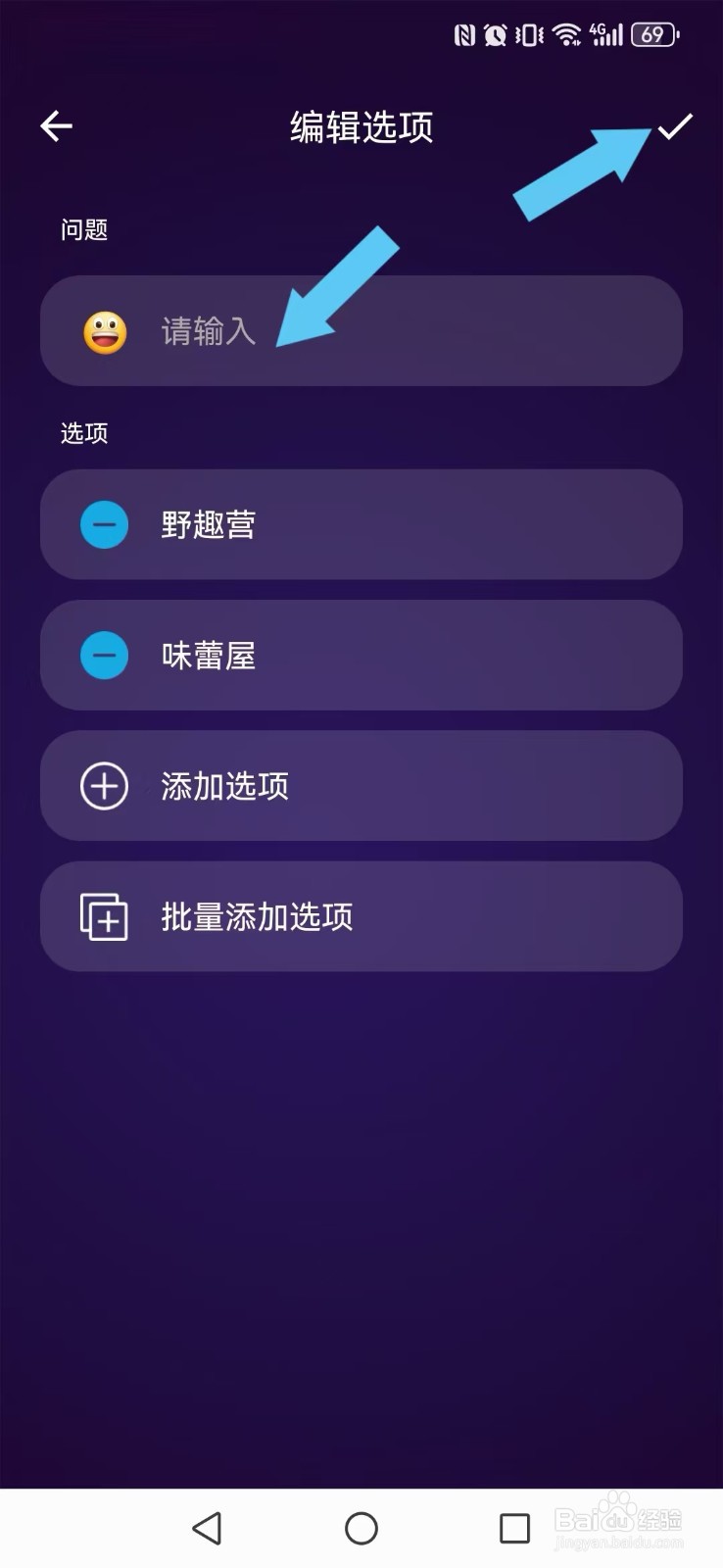Tap the emoji face in the question input
Viewport: 723px width, 1568px height.
click(105, 332)
